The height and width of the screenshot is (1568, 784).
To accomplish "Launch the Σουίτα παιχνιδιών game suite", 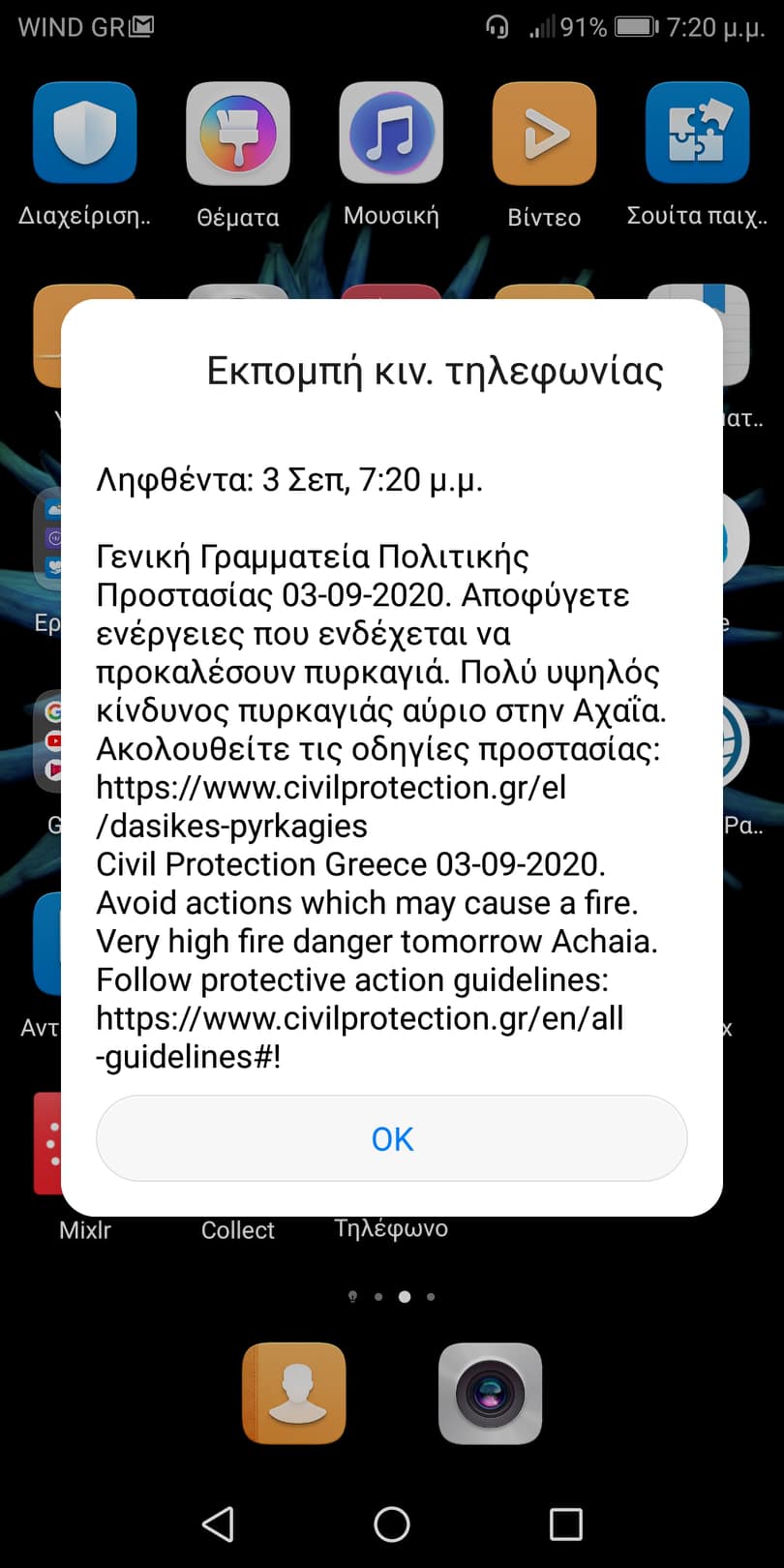I will (697, 133).
